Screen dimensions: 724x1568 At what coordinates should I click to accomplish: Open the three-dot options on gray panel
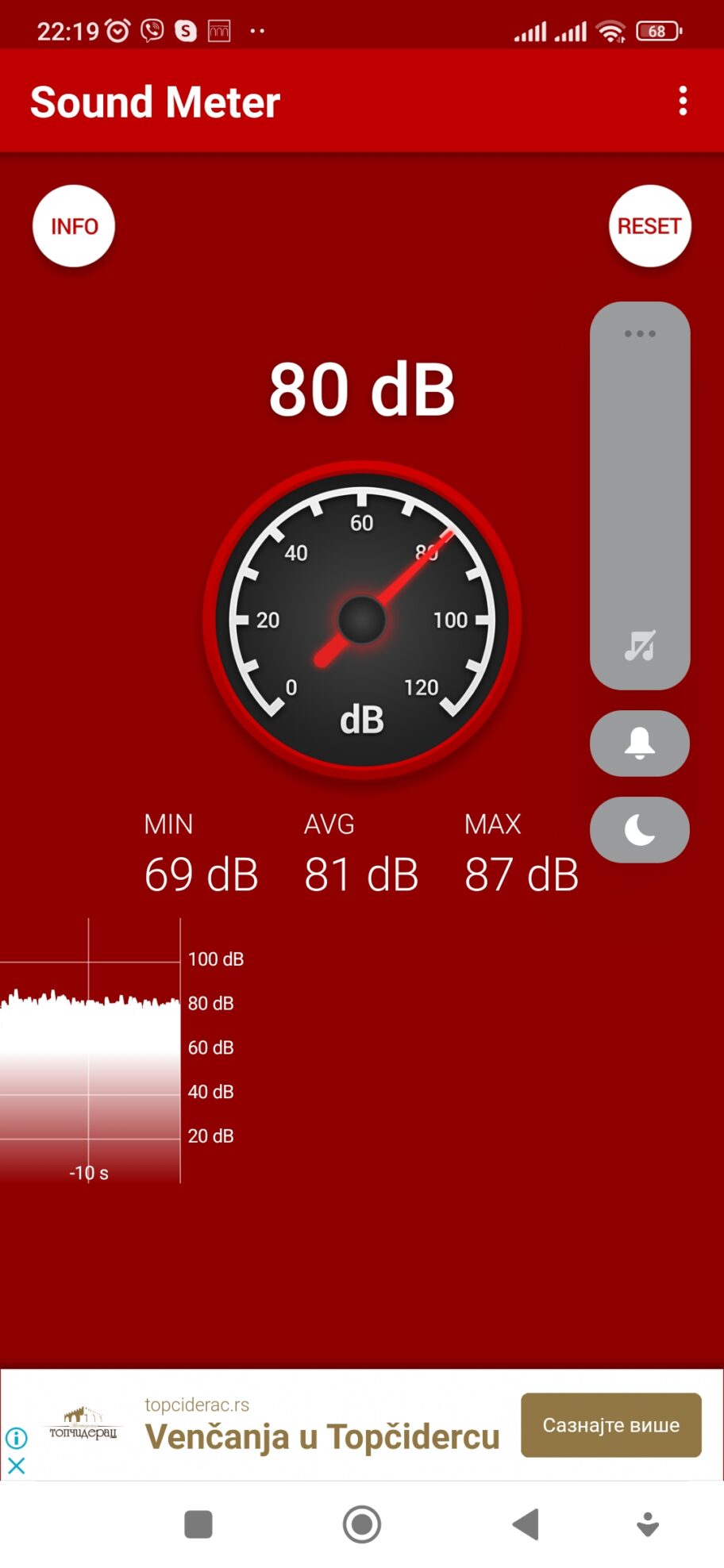[640, 334]
